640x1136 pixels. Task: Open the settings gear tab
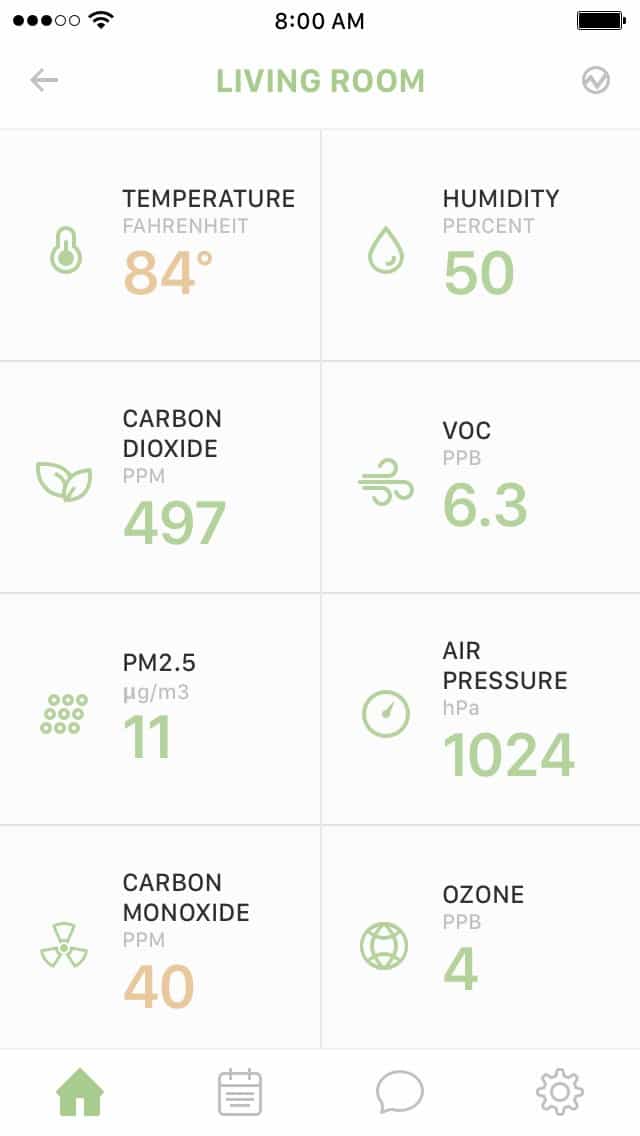pos(560,1092)
